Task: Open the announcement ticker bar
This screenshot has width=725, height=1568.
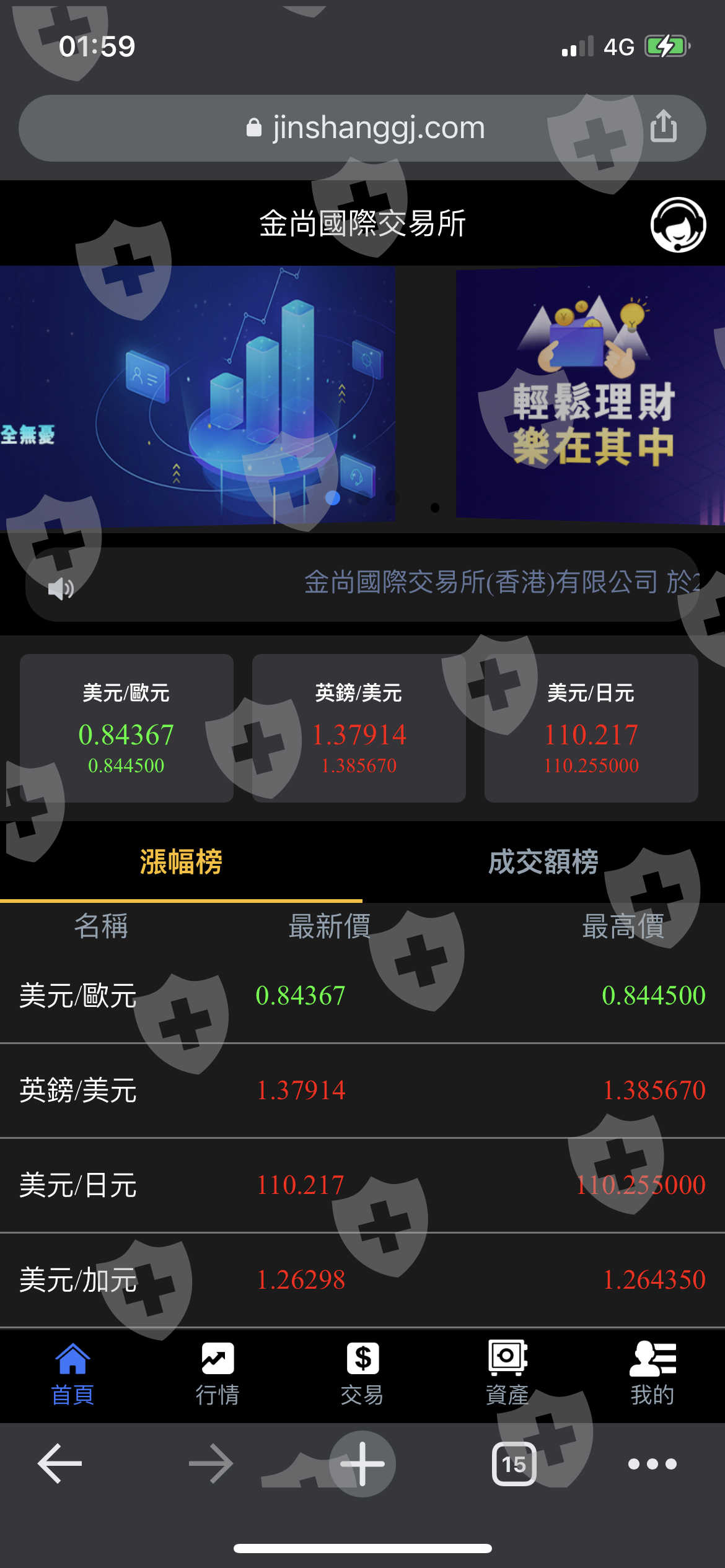Action: 362,585
